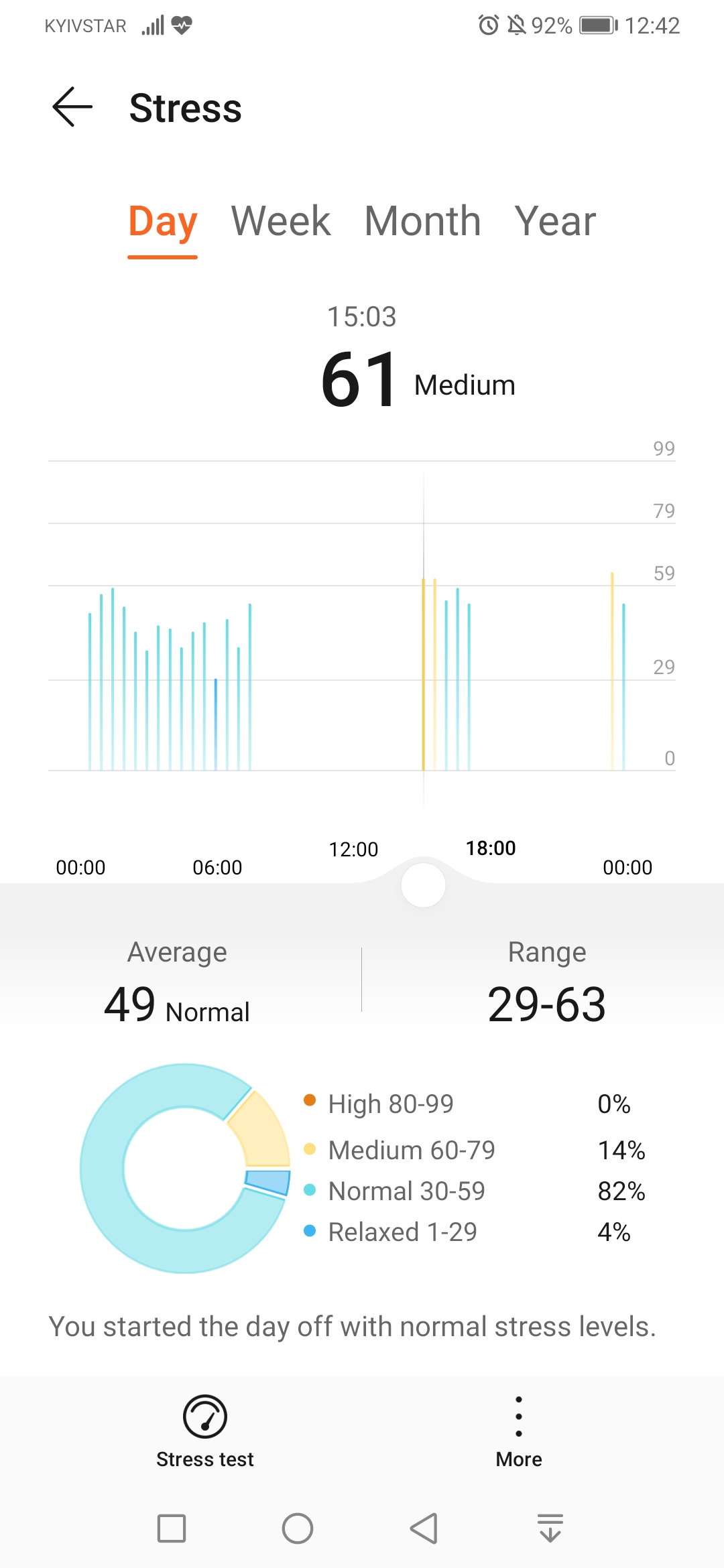Switch to the Year view
Image resolution: width=724 pixels, height=1568 pixels.
click(555, 221)
